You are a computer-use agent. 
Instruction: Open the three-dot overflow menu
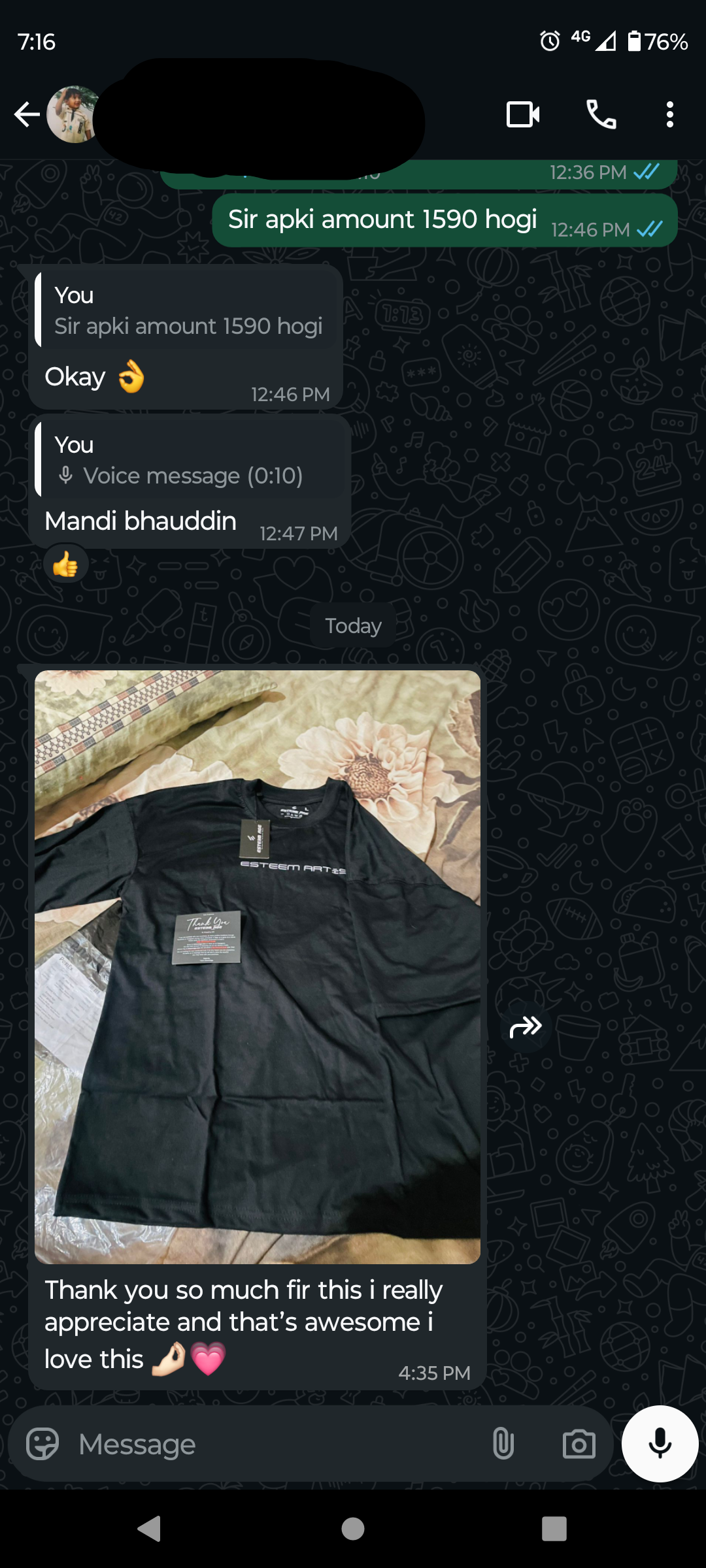point(669,114)
